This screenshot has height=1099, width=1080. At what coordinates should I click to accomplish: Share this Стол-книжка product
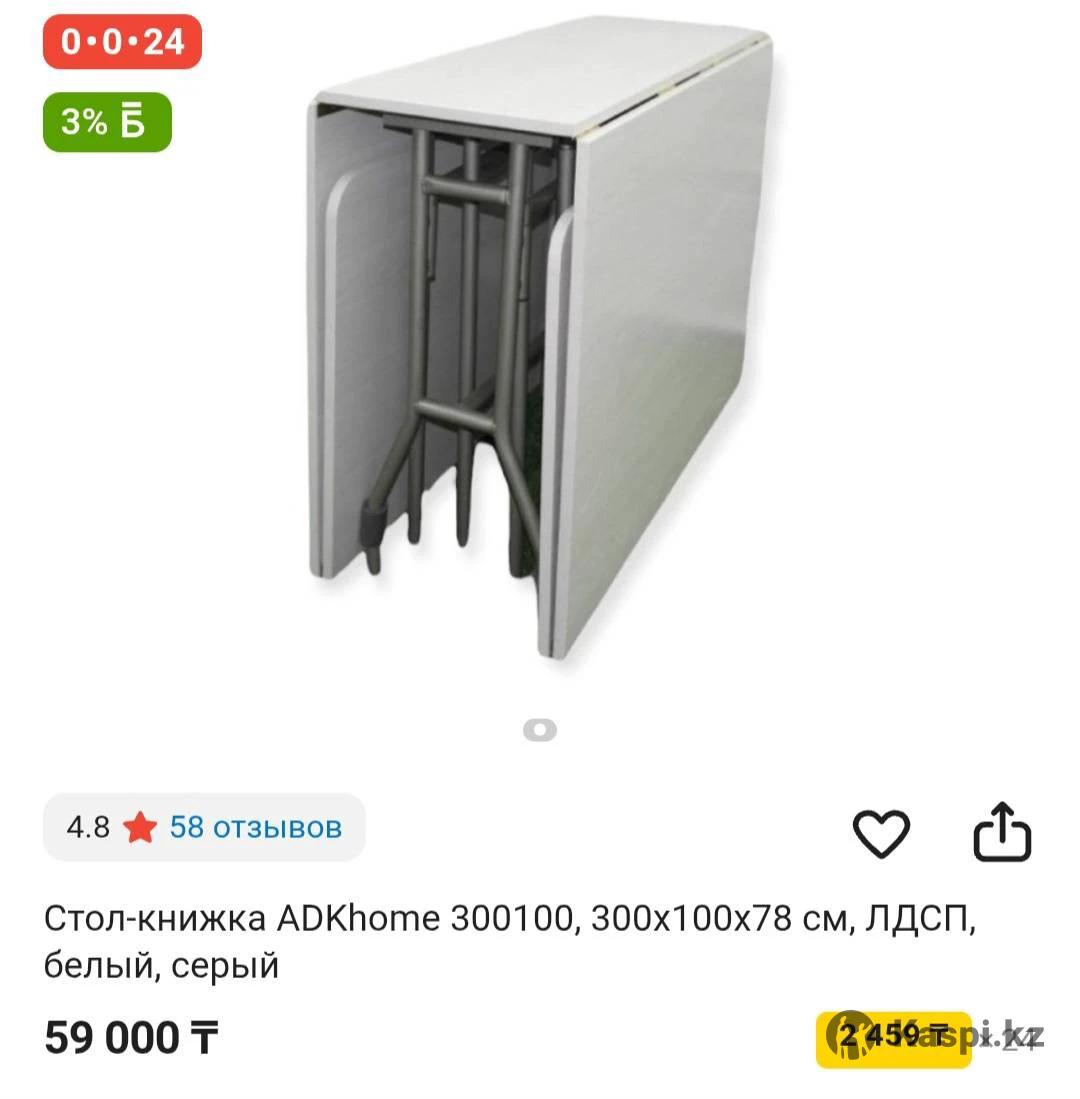[1002, 833]
